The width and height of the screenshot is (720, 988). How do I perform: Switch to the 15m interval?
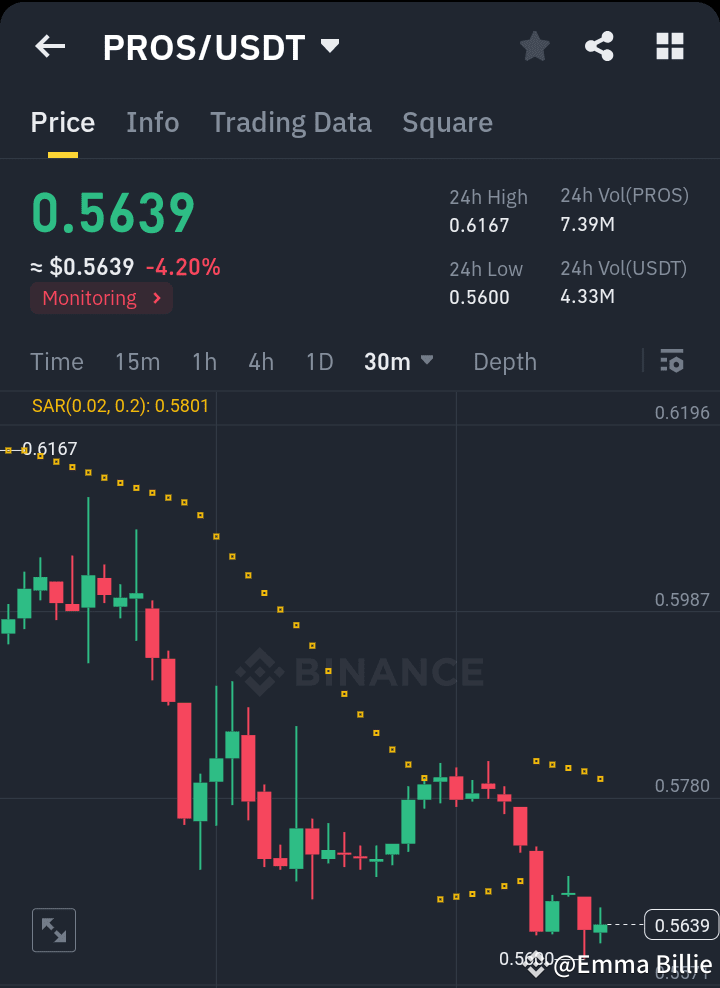tap(137, 361)
